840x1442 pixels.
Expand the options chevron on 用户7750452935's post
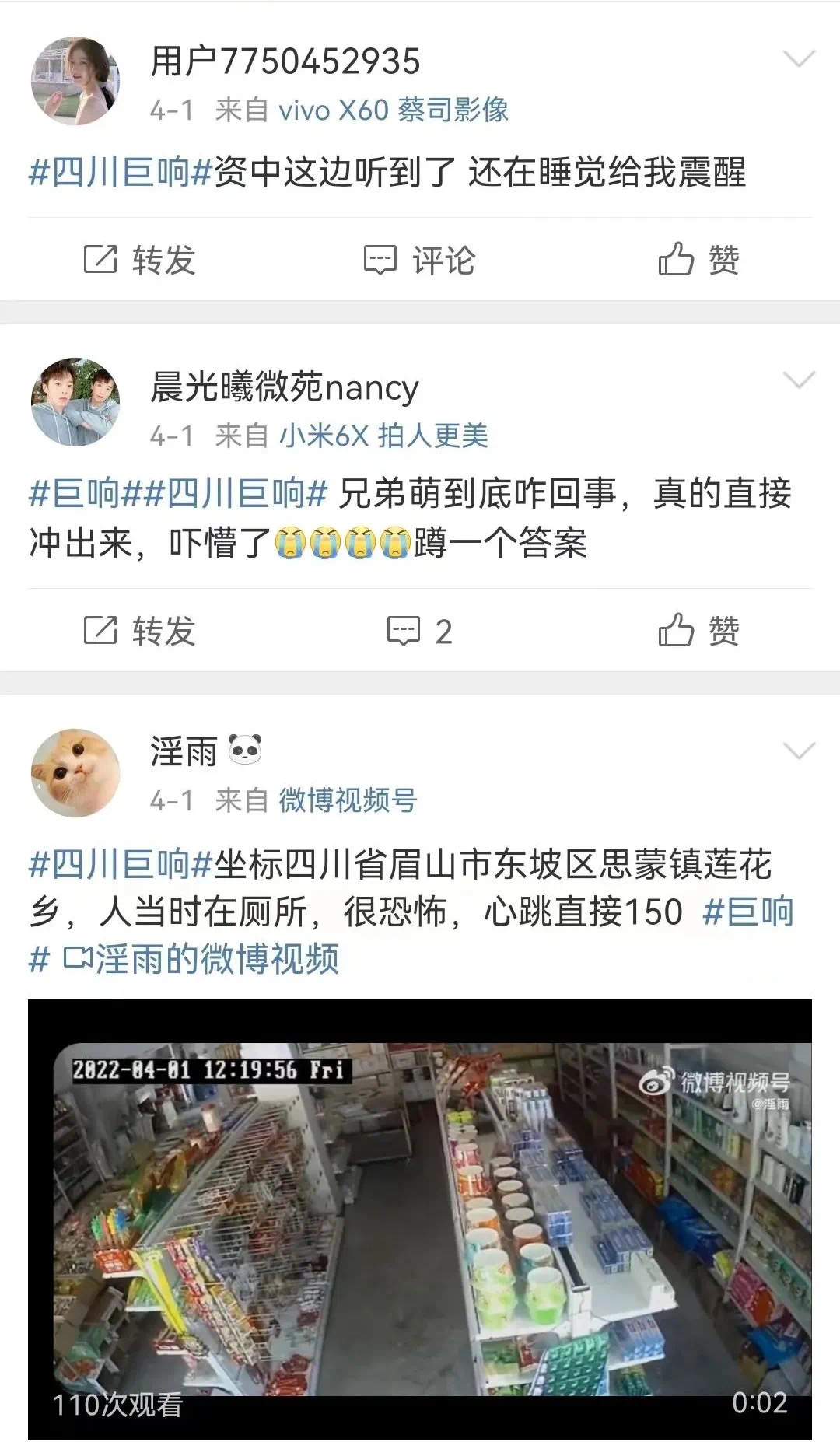(799, 59)
